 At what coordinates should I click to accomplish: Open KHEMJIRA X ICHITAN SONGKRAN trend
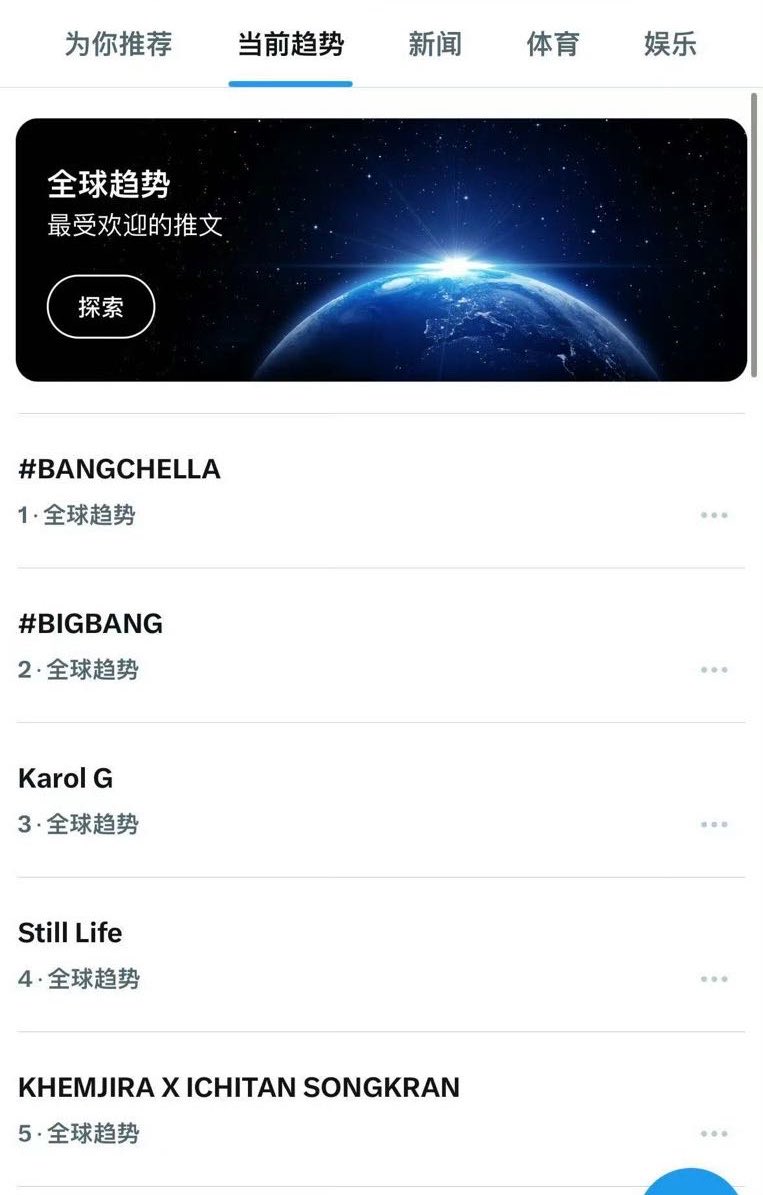pyautogui.click(x=381, y=1110)
